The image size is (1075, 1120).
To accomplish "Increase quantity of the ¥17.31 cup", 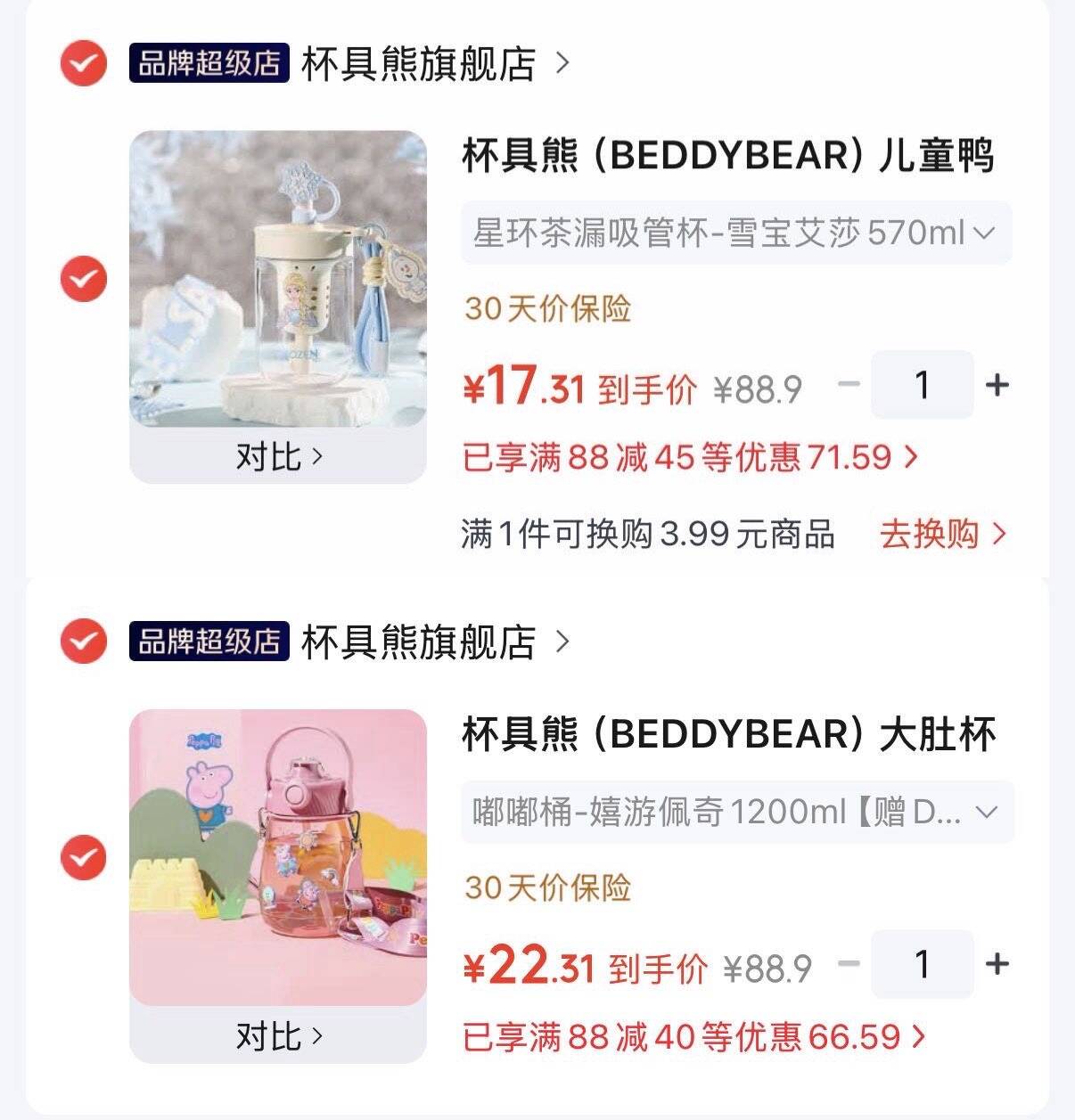I will tap(997, 385).
